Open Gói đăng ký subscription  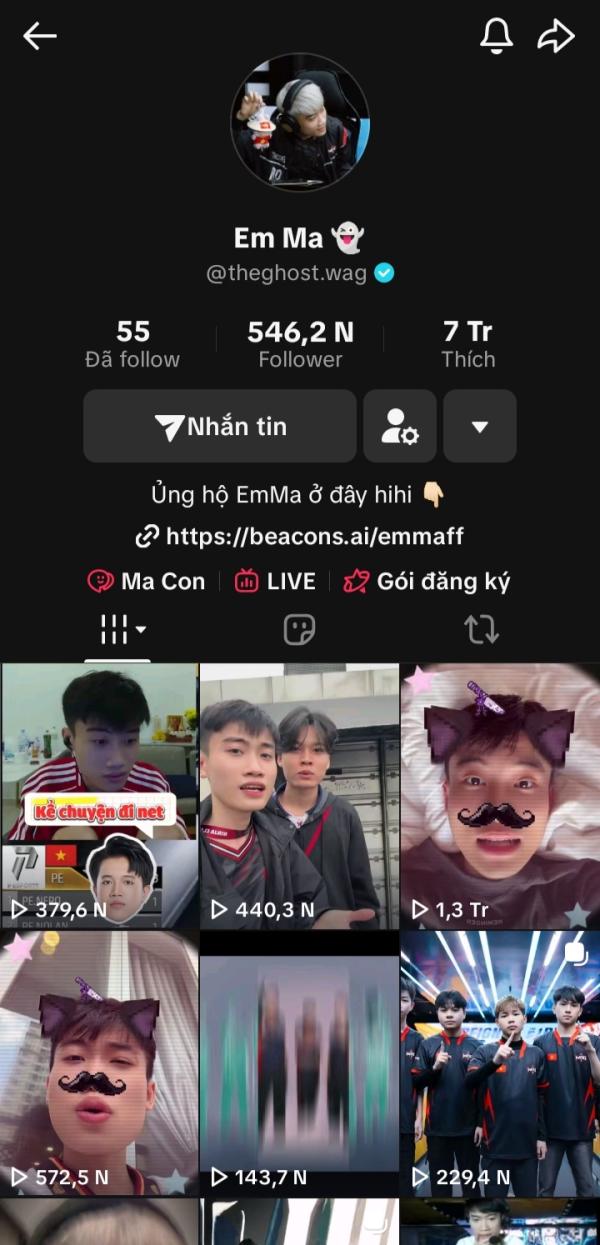pyautogui.click(x=427, y=581)
